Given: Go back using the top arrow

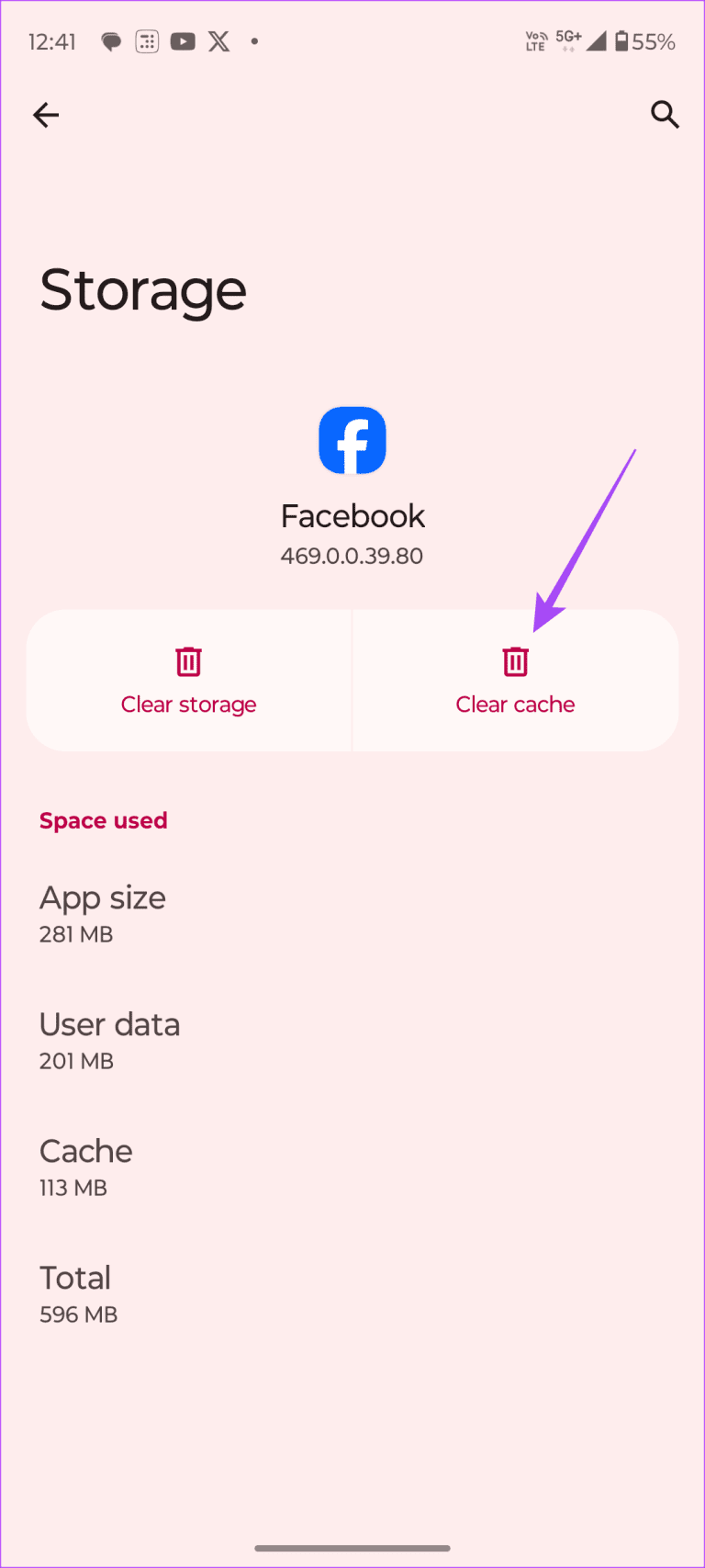Looking at the screenshot, I should pyautogui.click(x=46, y=115).
